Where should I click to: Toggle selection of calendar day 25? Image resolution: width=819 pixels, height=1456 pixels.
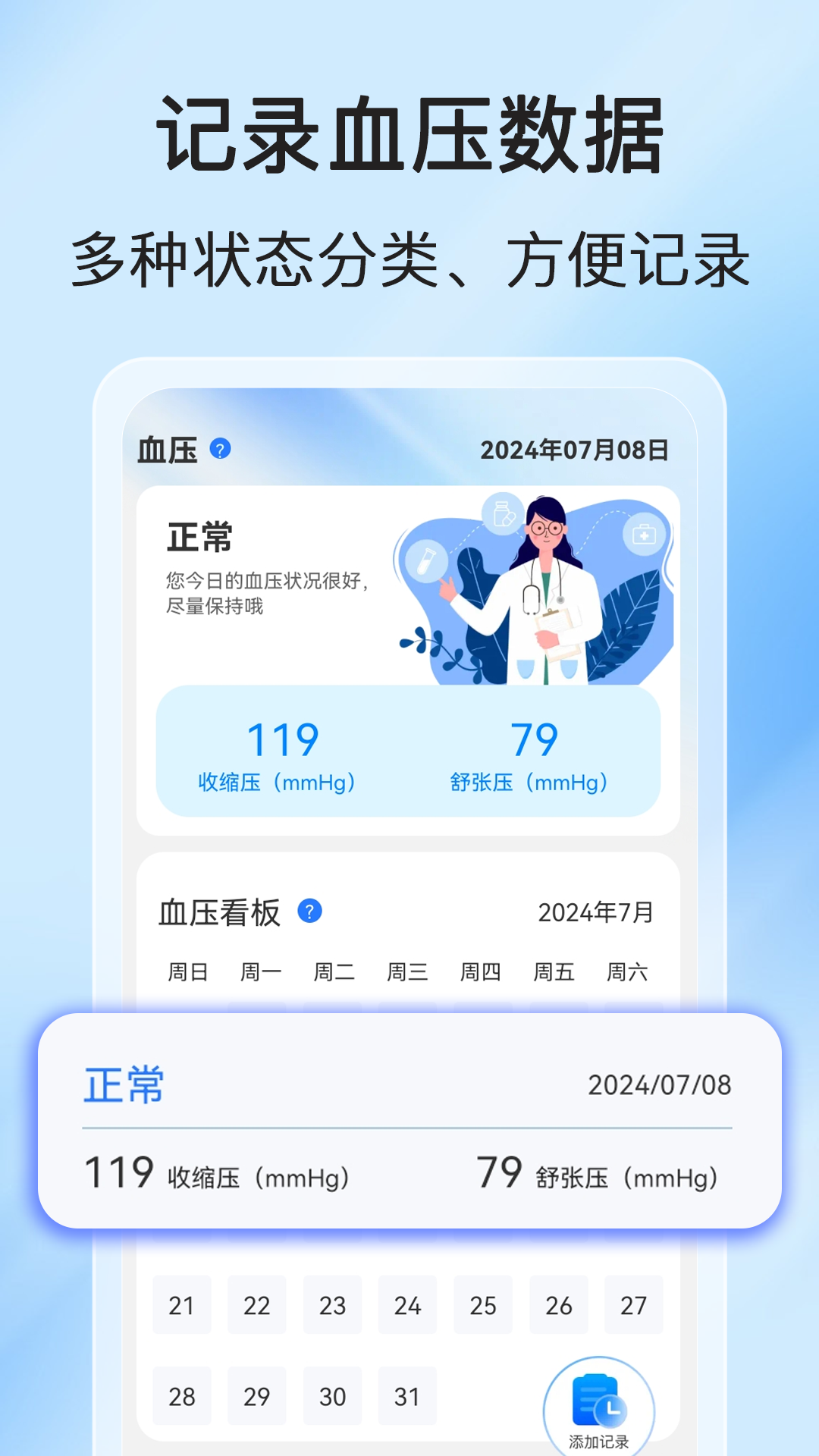483,1306
